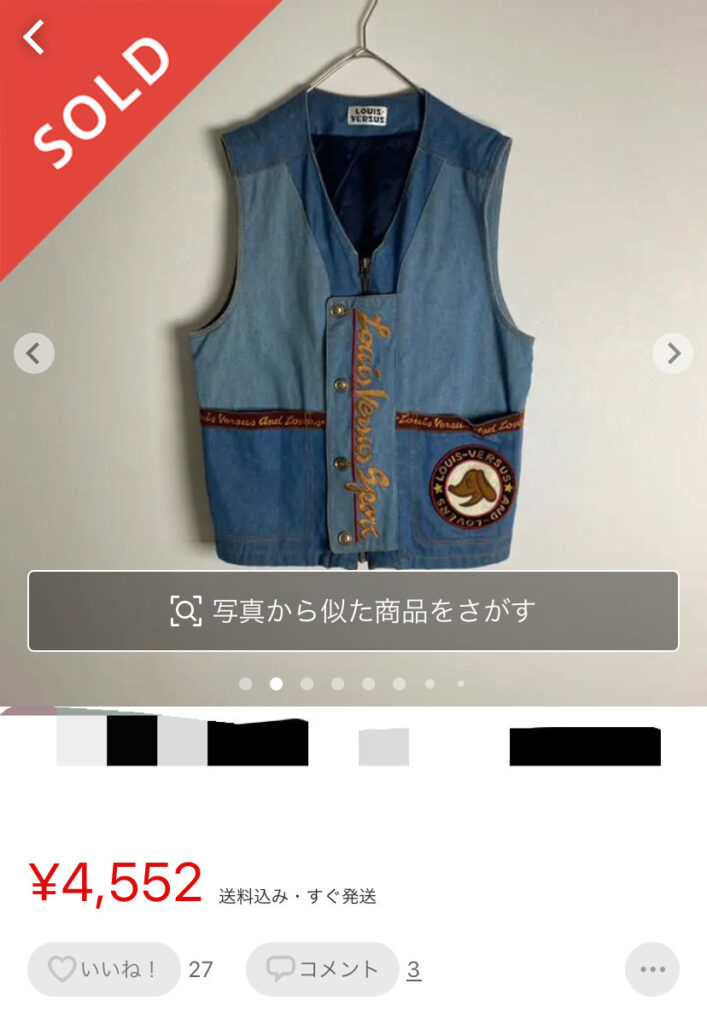
Task: Show the previous product photo
Action: [x=34, y=353]
